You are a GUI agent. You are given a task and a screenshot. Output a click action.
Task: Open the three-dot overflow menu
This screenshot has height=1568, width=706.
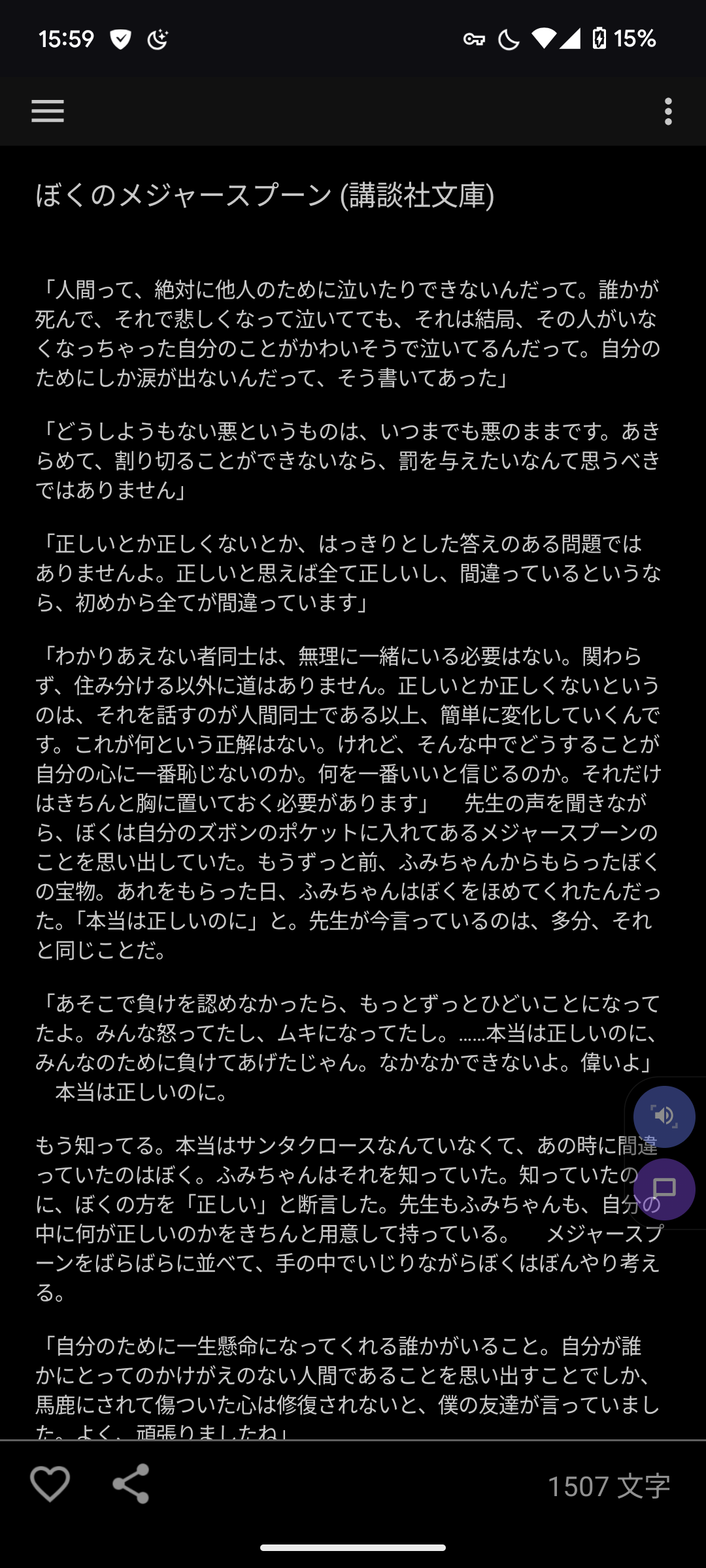[668, 112]
